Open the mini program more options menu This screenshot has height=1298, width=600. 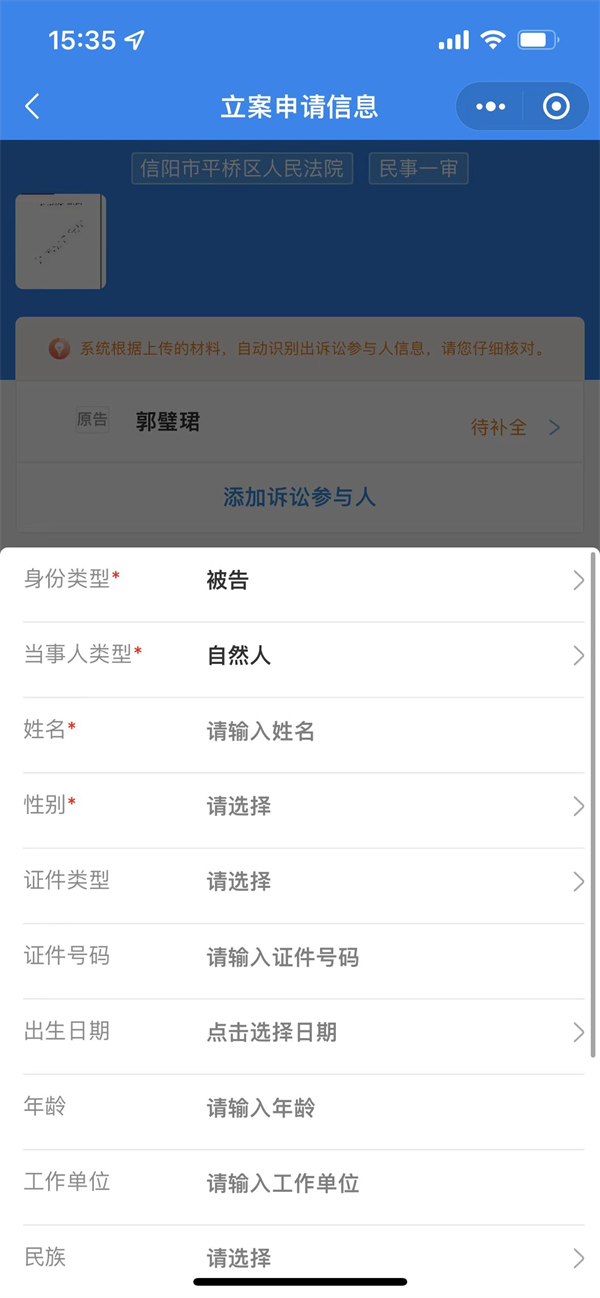tap(491, 107)
